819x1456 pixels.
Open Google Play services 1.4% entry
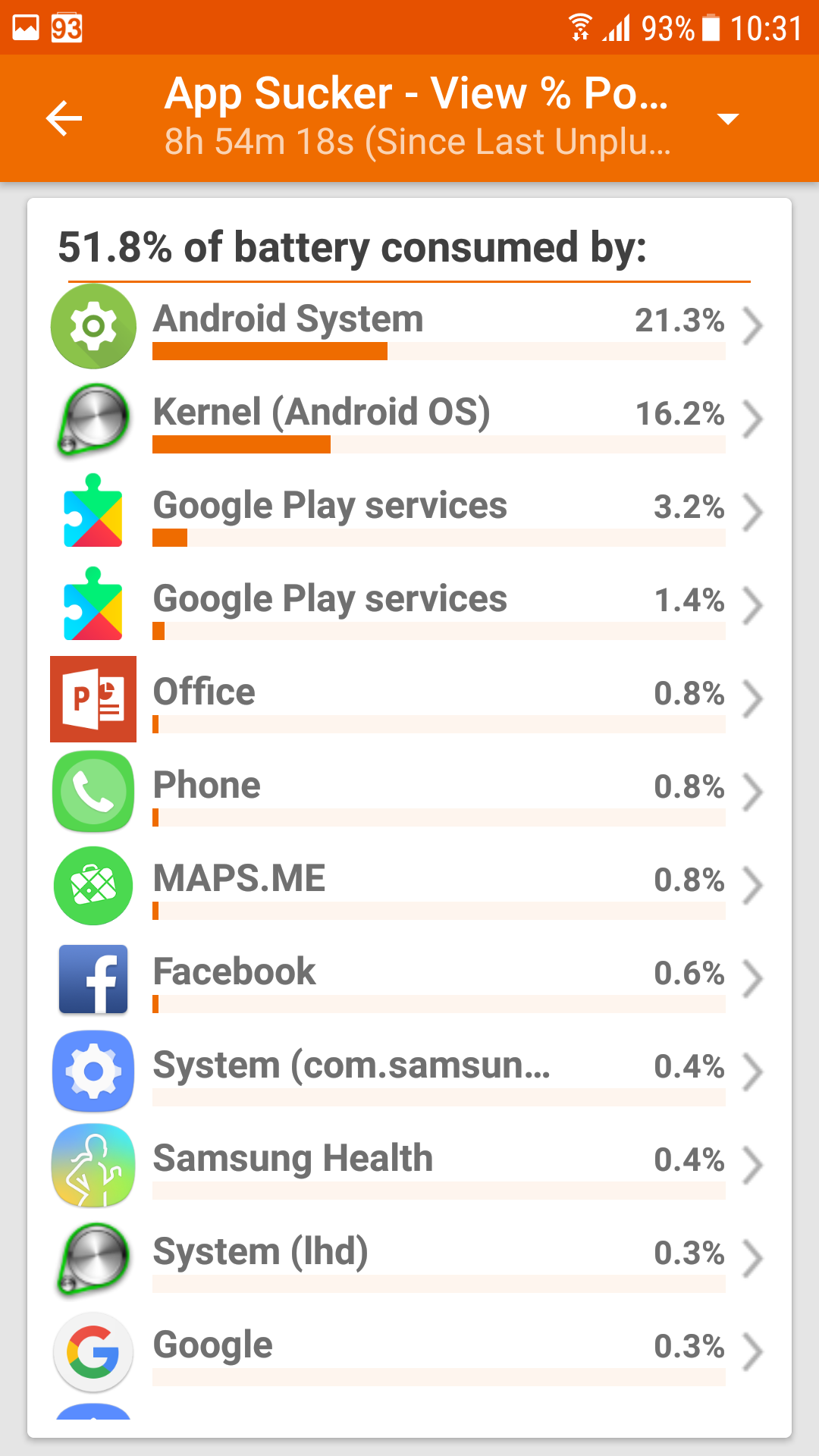[409, 606]
